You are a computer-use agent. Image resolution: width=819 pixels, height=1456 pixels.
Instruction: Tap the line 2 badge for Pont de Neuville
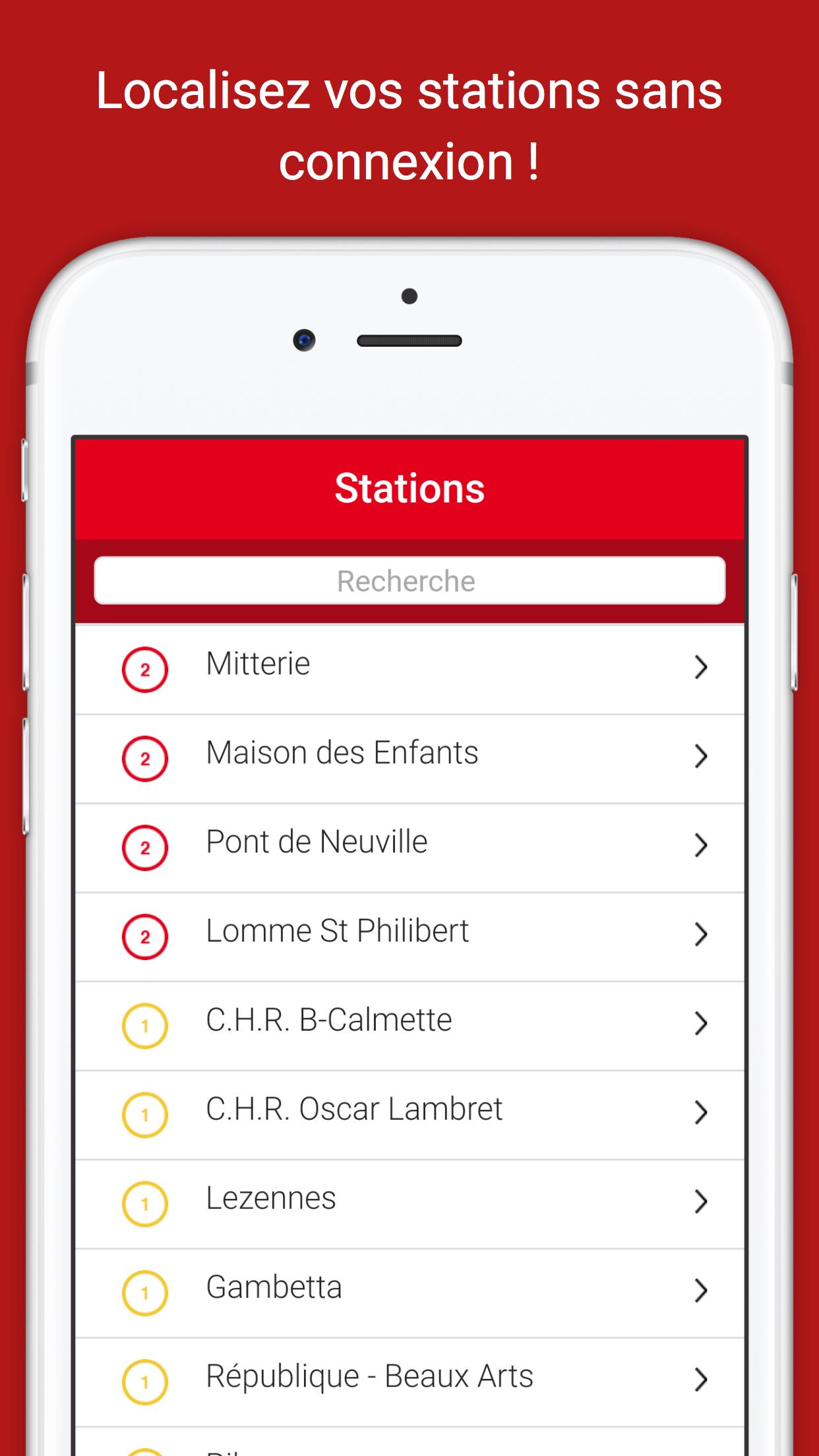[x=146, y=847]
